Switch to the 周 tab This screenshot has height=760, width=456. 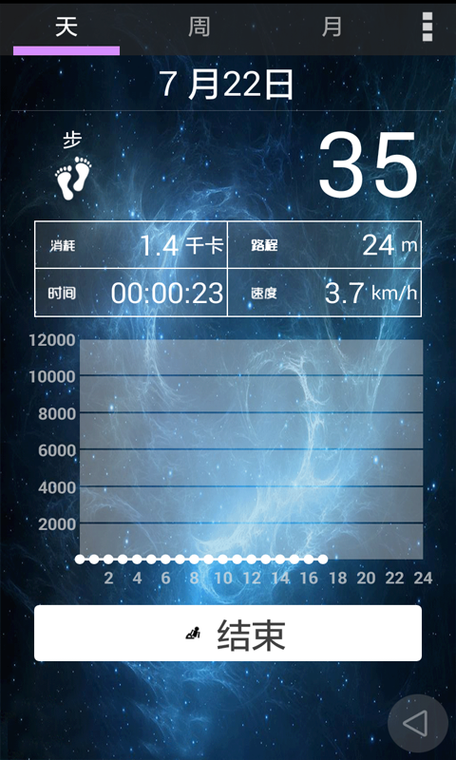199,28
